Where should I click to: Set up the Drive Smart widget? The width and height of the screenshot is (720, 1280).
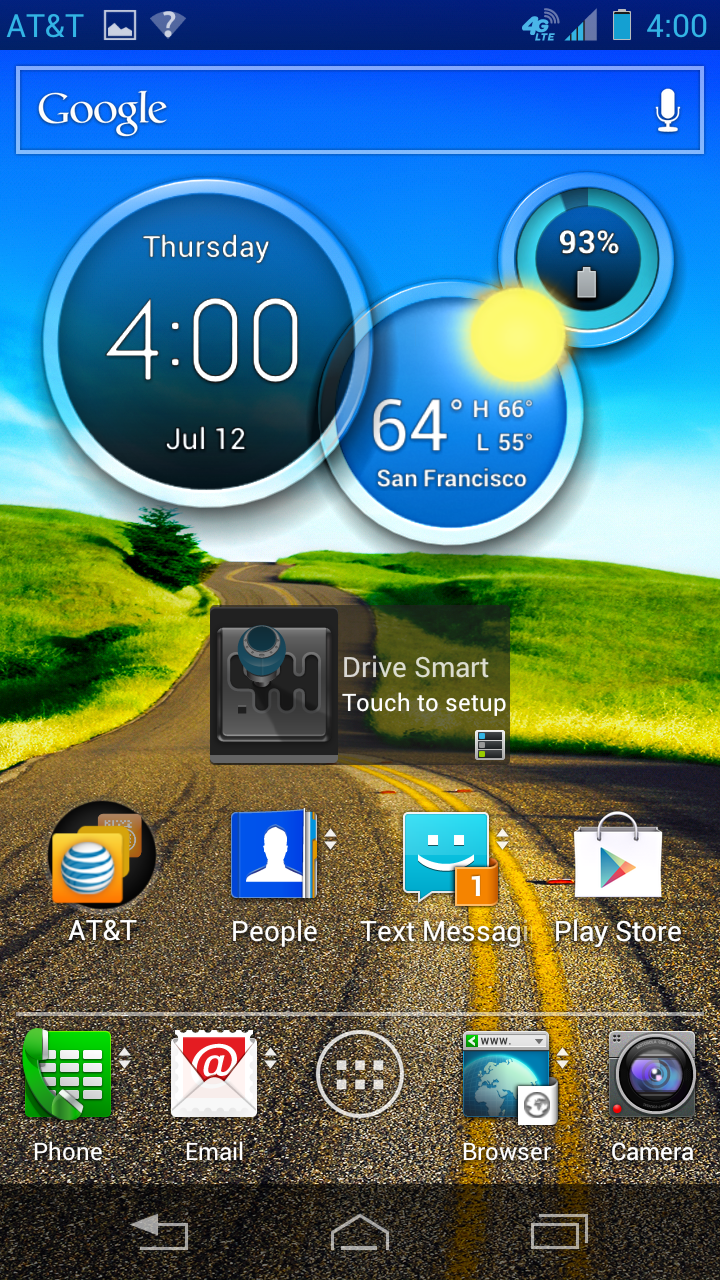click(360, 685)
